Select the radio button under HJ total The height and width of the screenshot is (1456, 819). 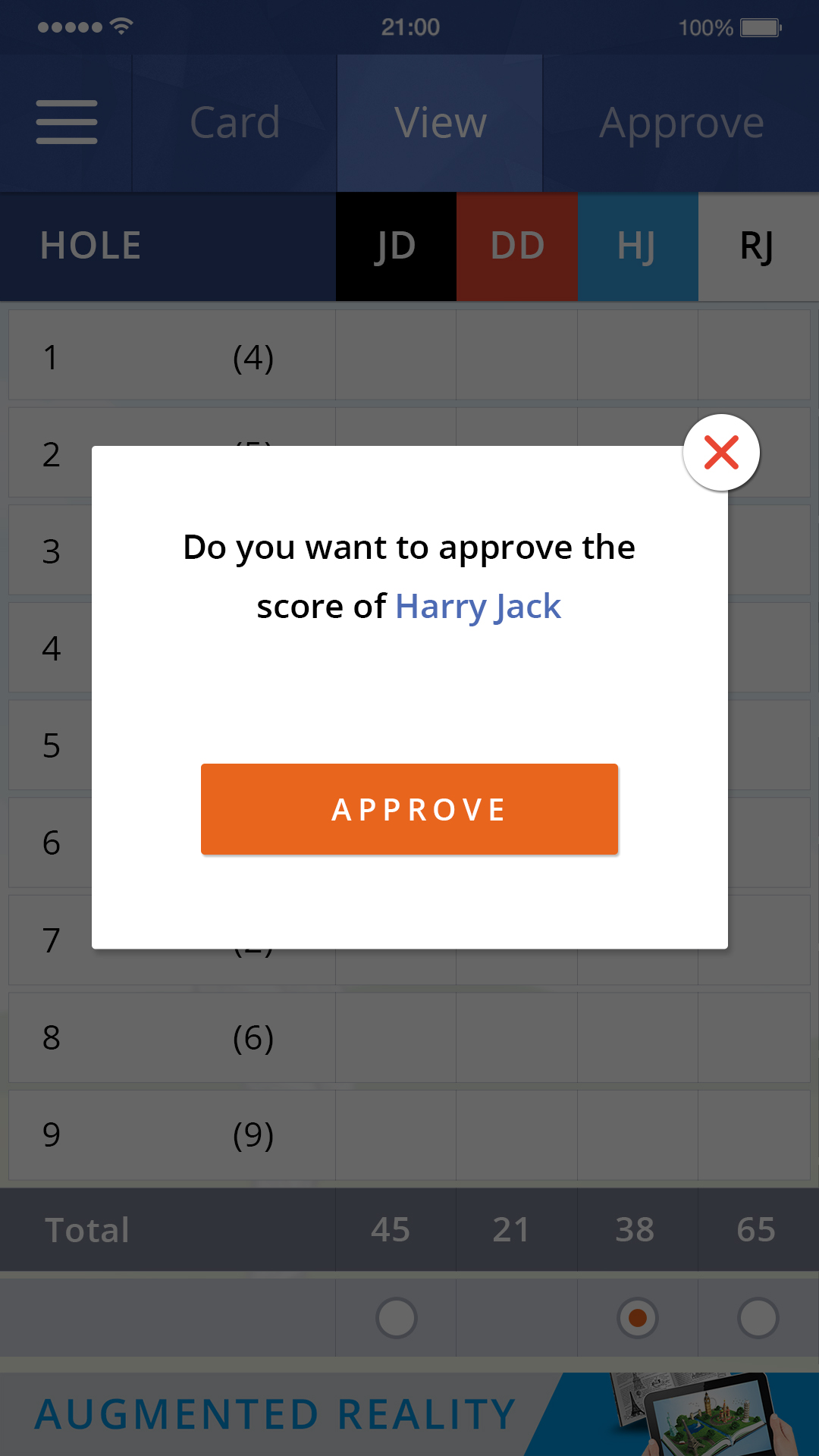pos(638,1318)
